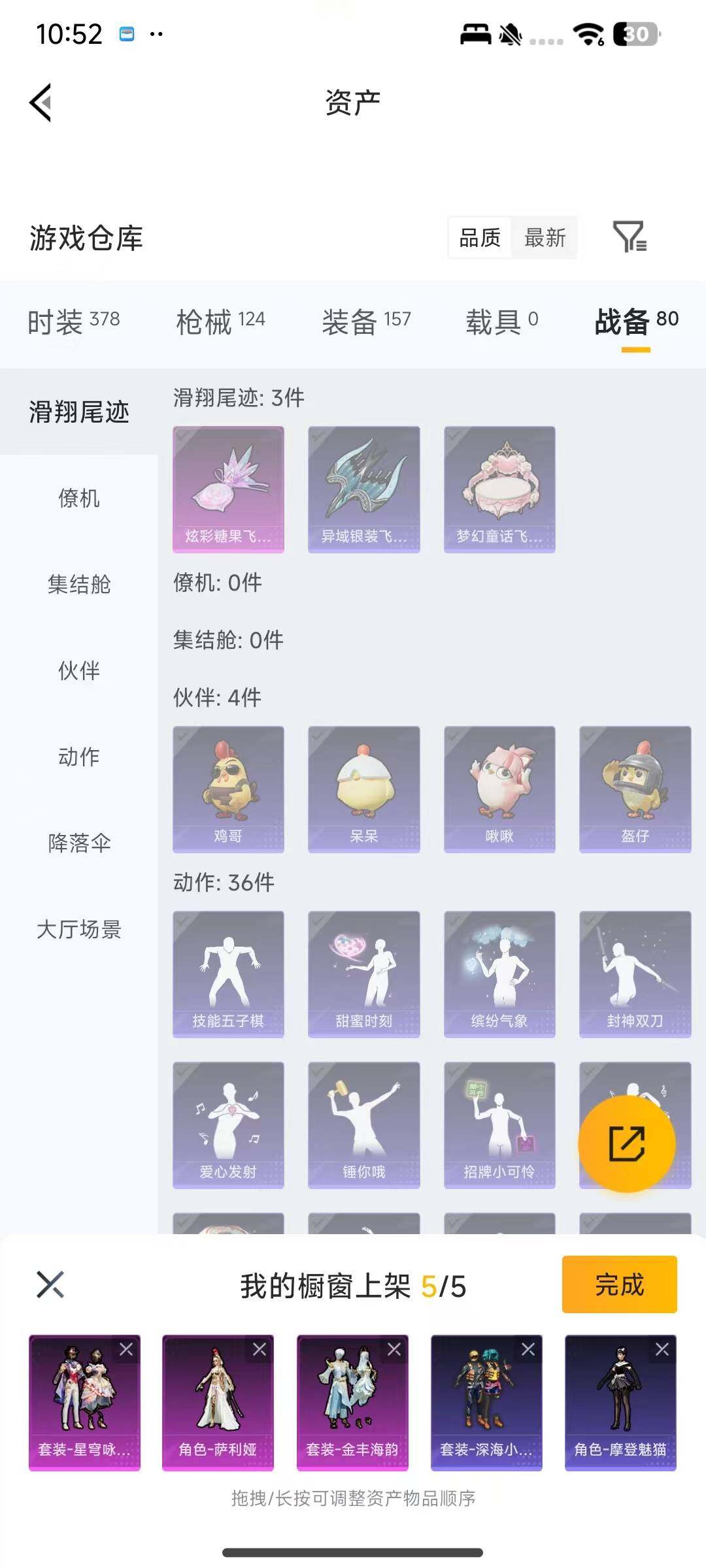Image resolution: width=706 pixels, height=1568 pixels.
Task: Select the 盔仔 companion icon
Action: coord(634,788)
